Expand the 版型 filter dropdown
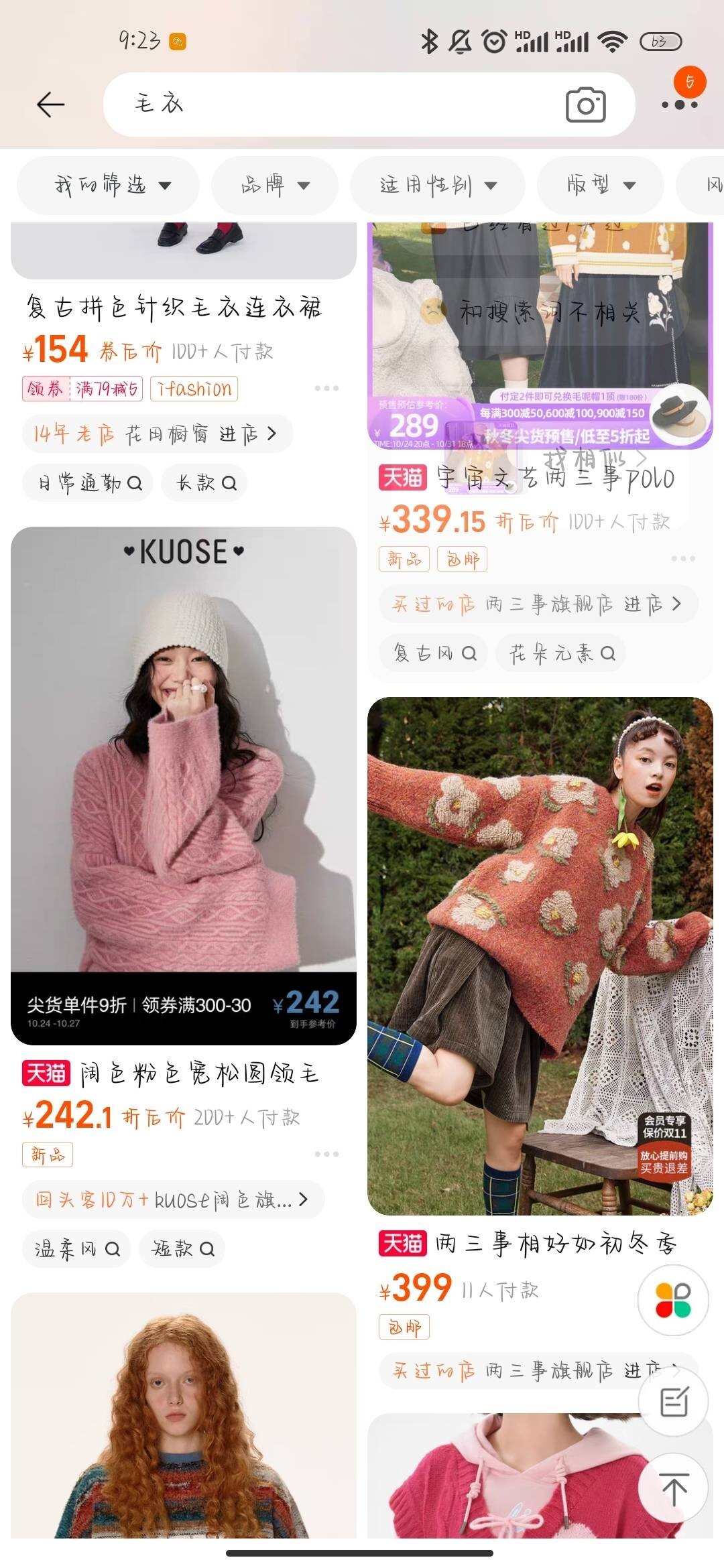The width and height of the screenshot is (724, 1568). (x=600, y=185)
